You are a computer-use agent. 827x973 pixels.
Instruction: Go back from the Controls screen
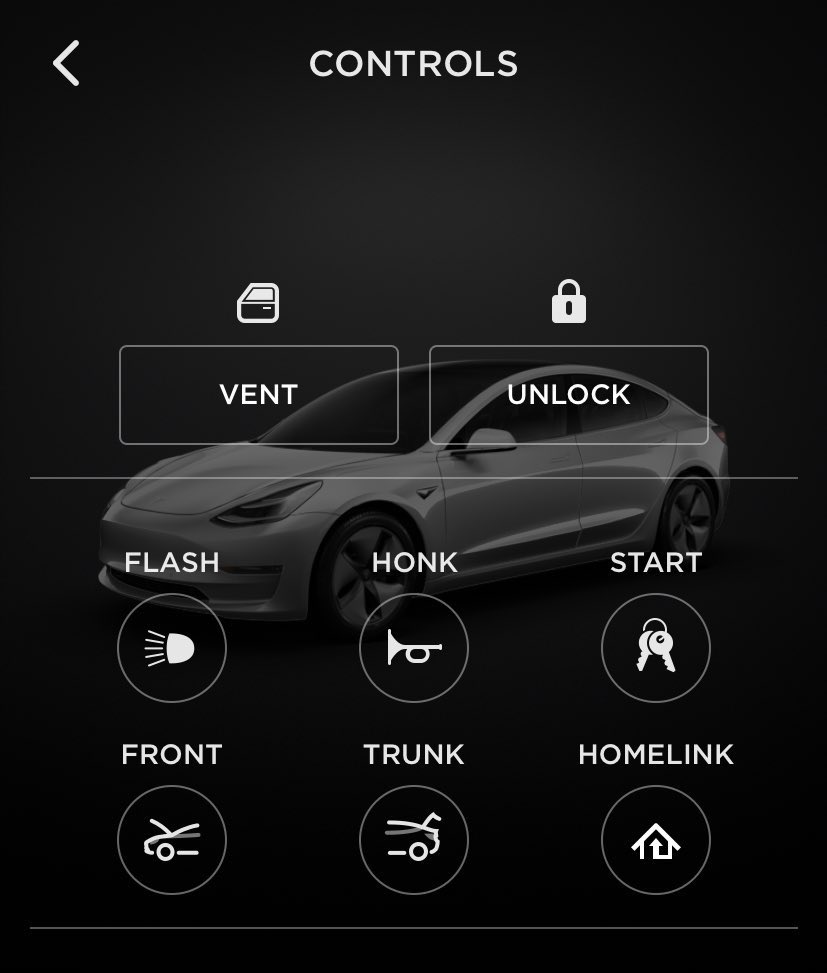coord(66,64)
